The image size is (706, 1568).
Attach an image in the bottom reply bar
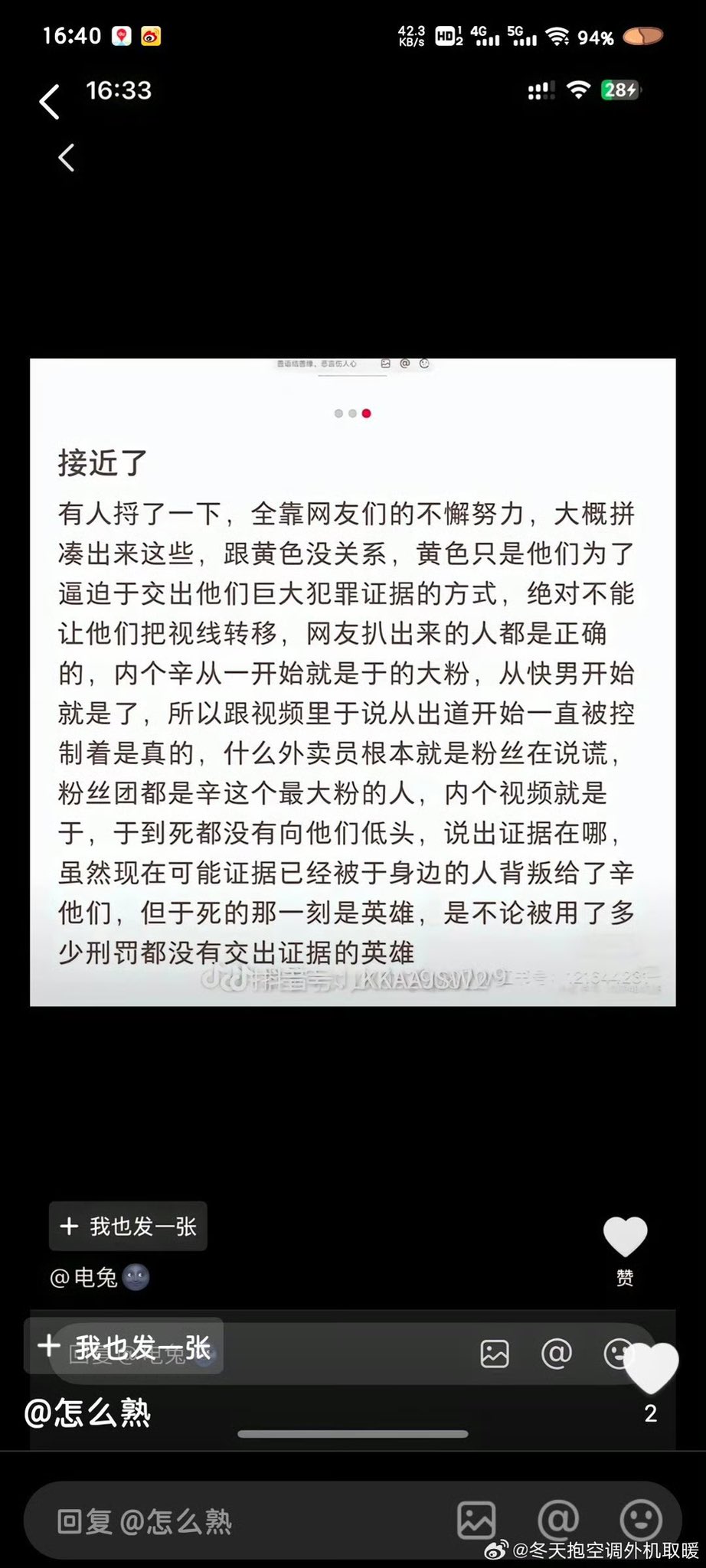point(476,1520)
